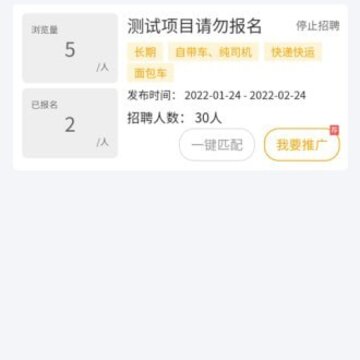This screenshot has width=360, height=360.
Task: Tap the 一键匹配 button
Action: point(217,145)
